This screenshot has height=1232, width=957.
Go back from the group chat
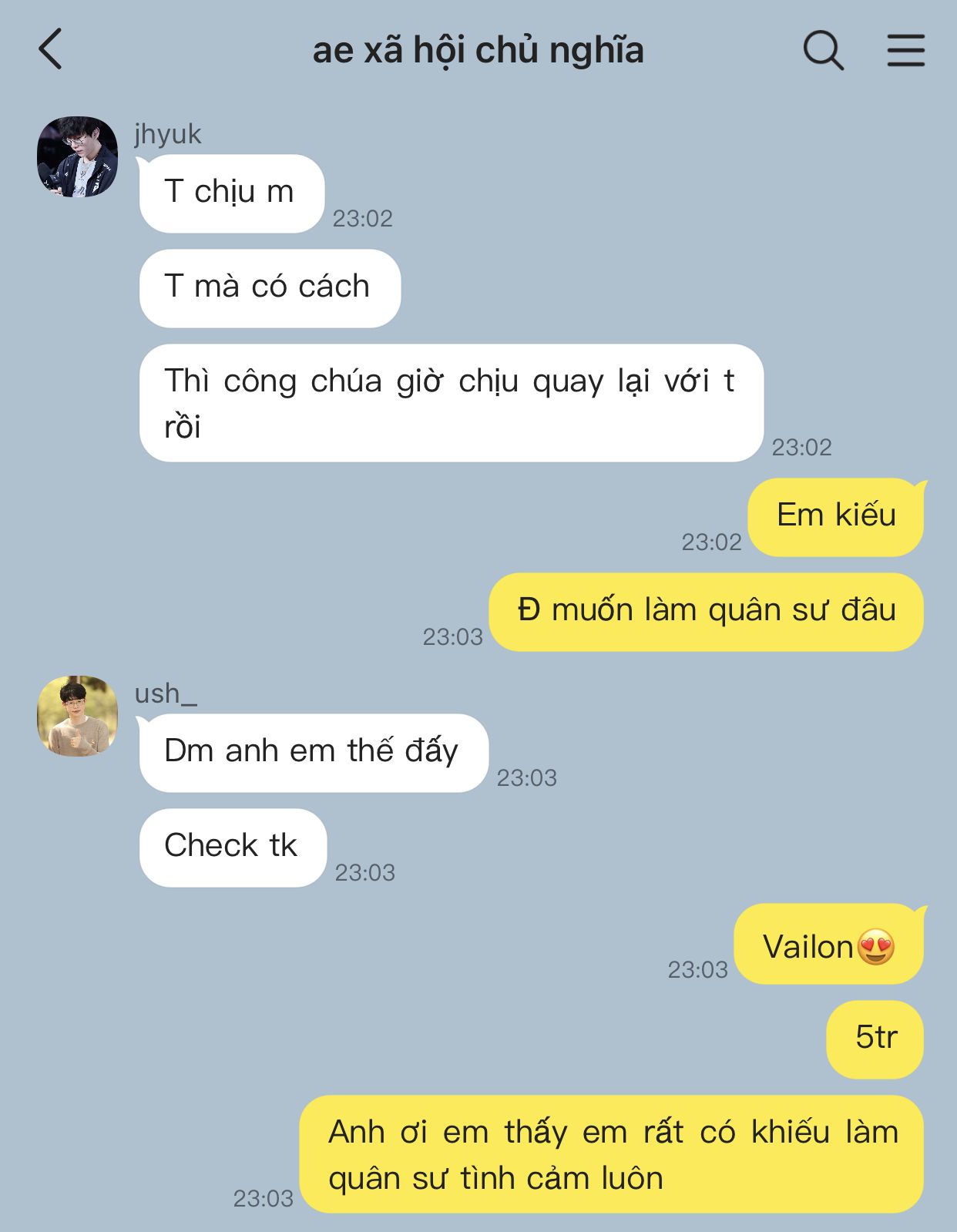pos(51,50)
